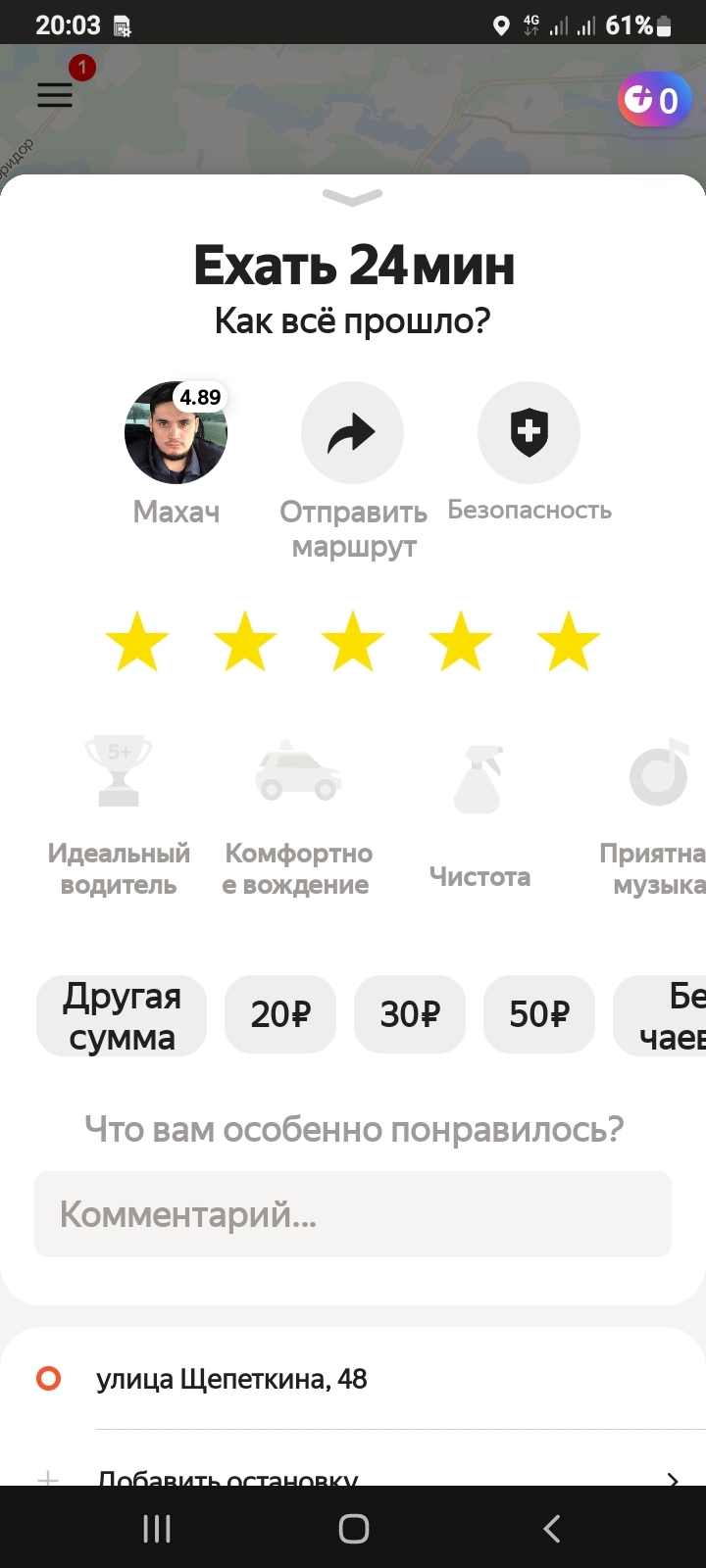
Task: Select the Комфортное вождение badge
Action: point(297,815)
